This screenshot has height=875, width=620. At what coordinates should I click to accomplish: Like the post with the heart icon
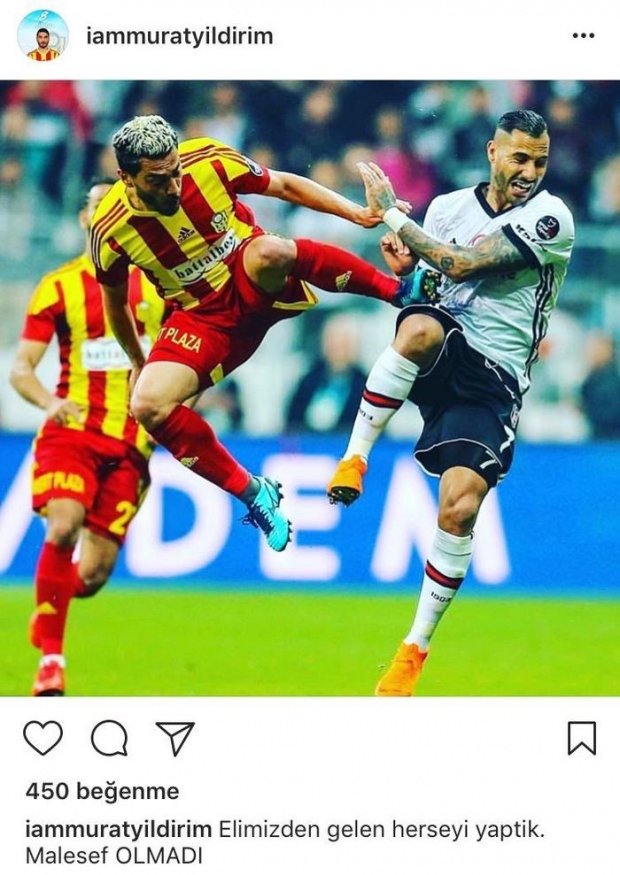[43, 738]
